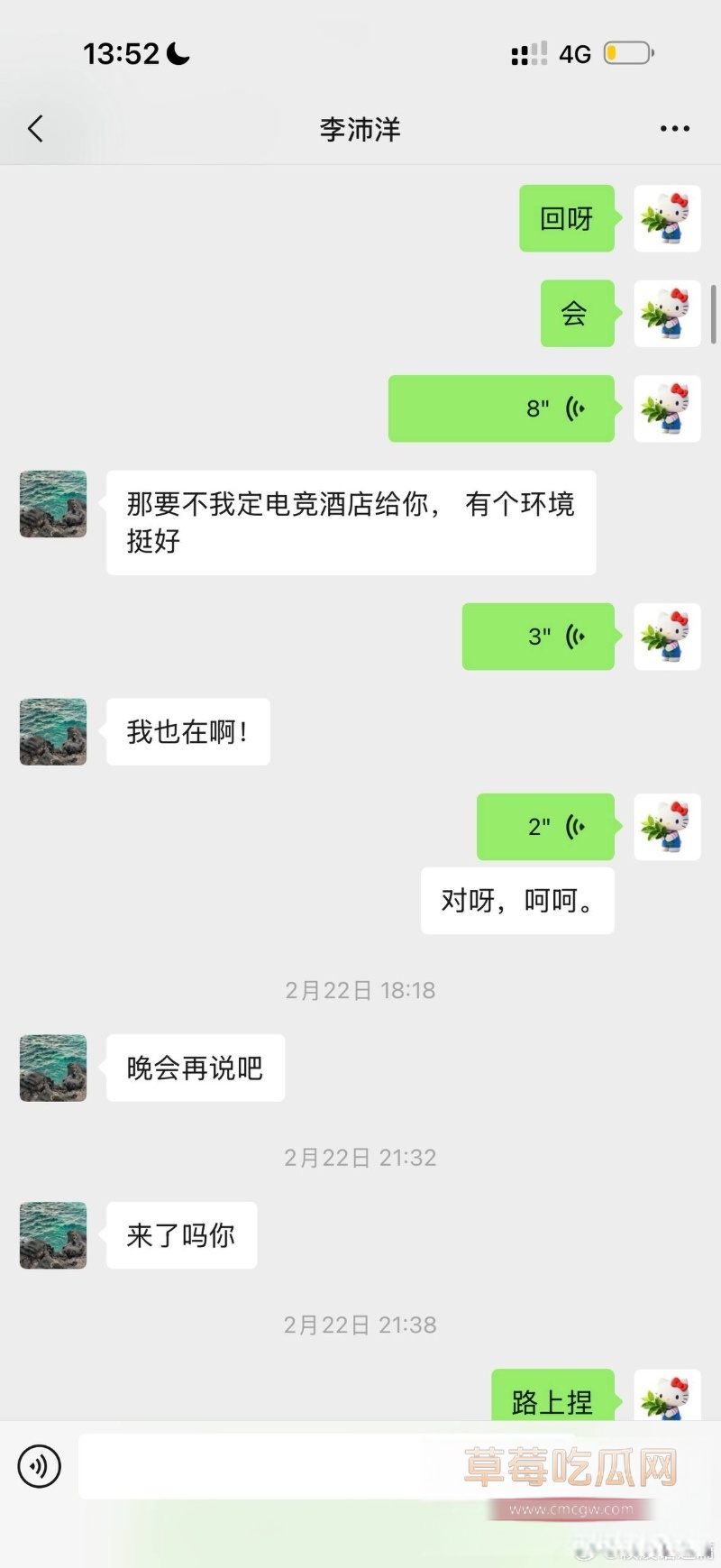
Task: Select the message 来了吗你
Action: 180,1235
